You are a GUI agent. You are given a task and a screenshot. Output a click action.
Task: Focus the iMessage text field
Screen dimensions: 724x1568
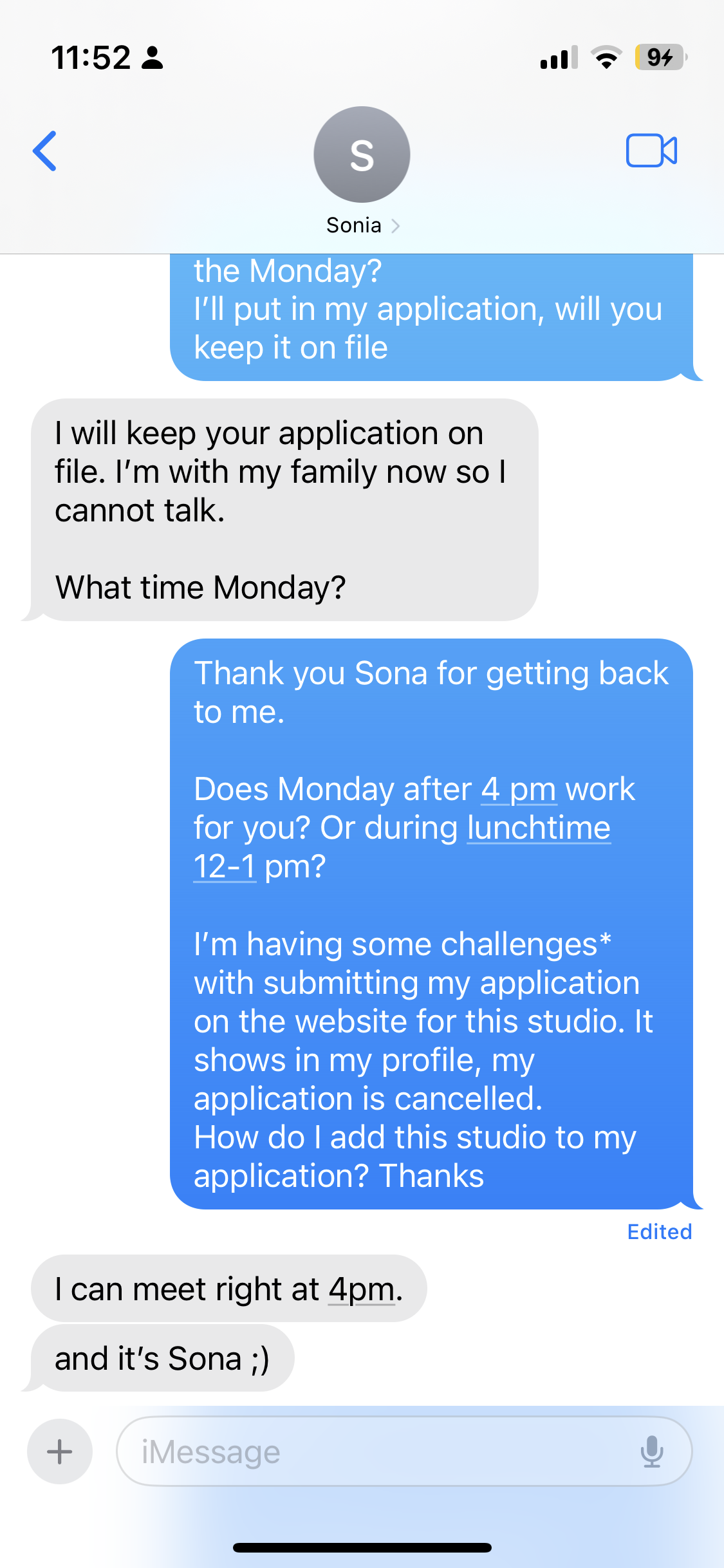(x=380, y=1451)
